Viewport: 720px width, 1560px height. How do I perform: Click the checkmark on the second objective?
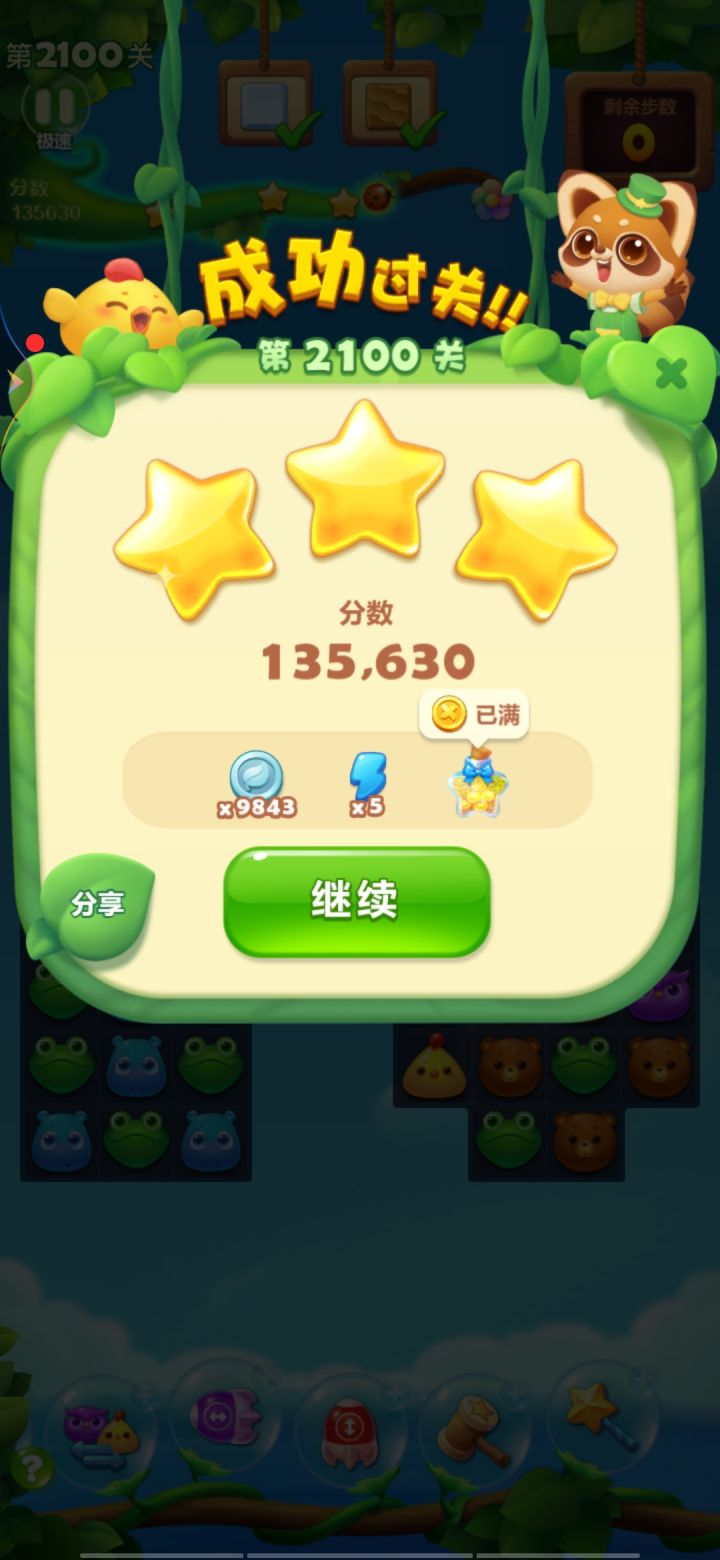pos(412,131)
